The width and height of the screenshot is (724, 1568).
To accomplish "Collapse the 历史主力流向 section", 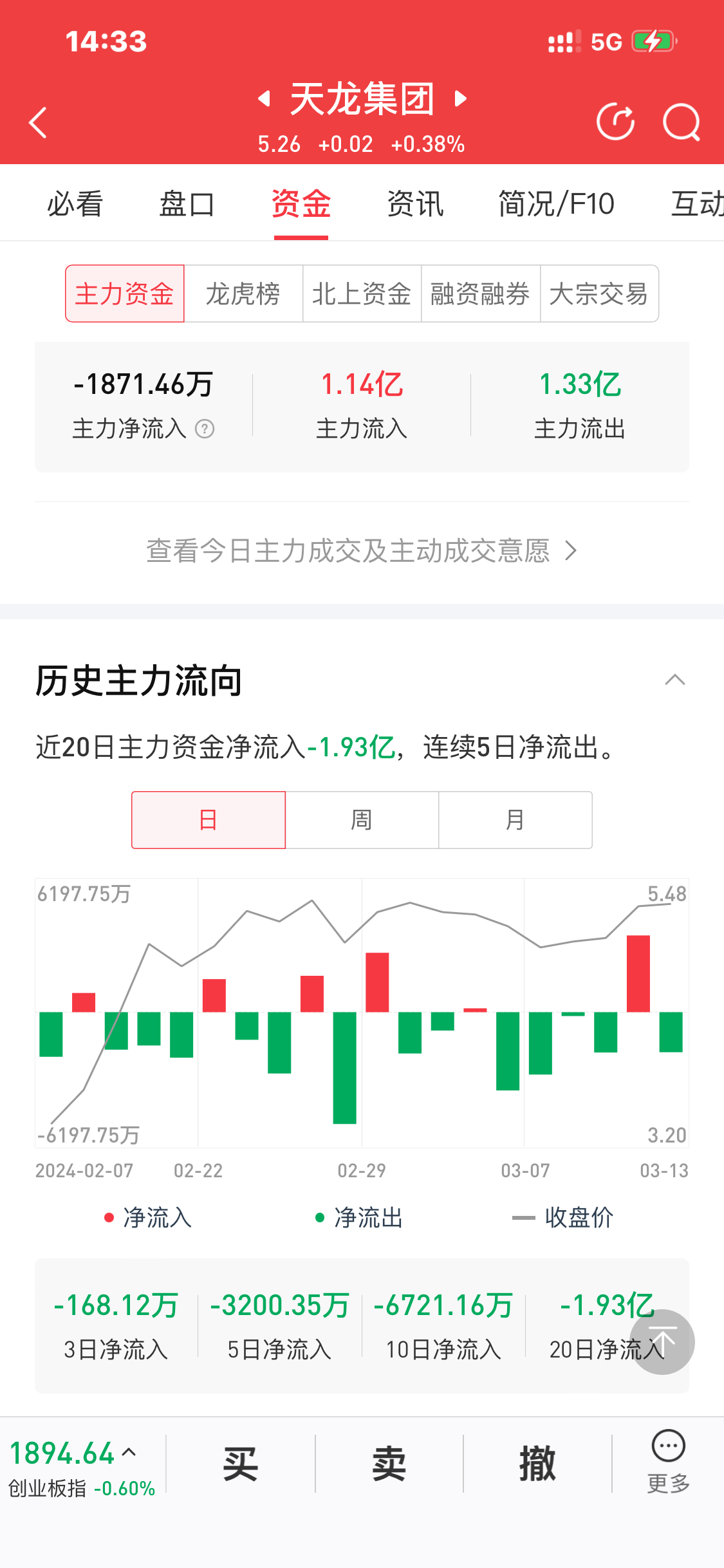I will (674, 680).
